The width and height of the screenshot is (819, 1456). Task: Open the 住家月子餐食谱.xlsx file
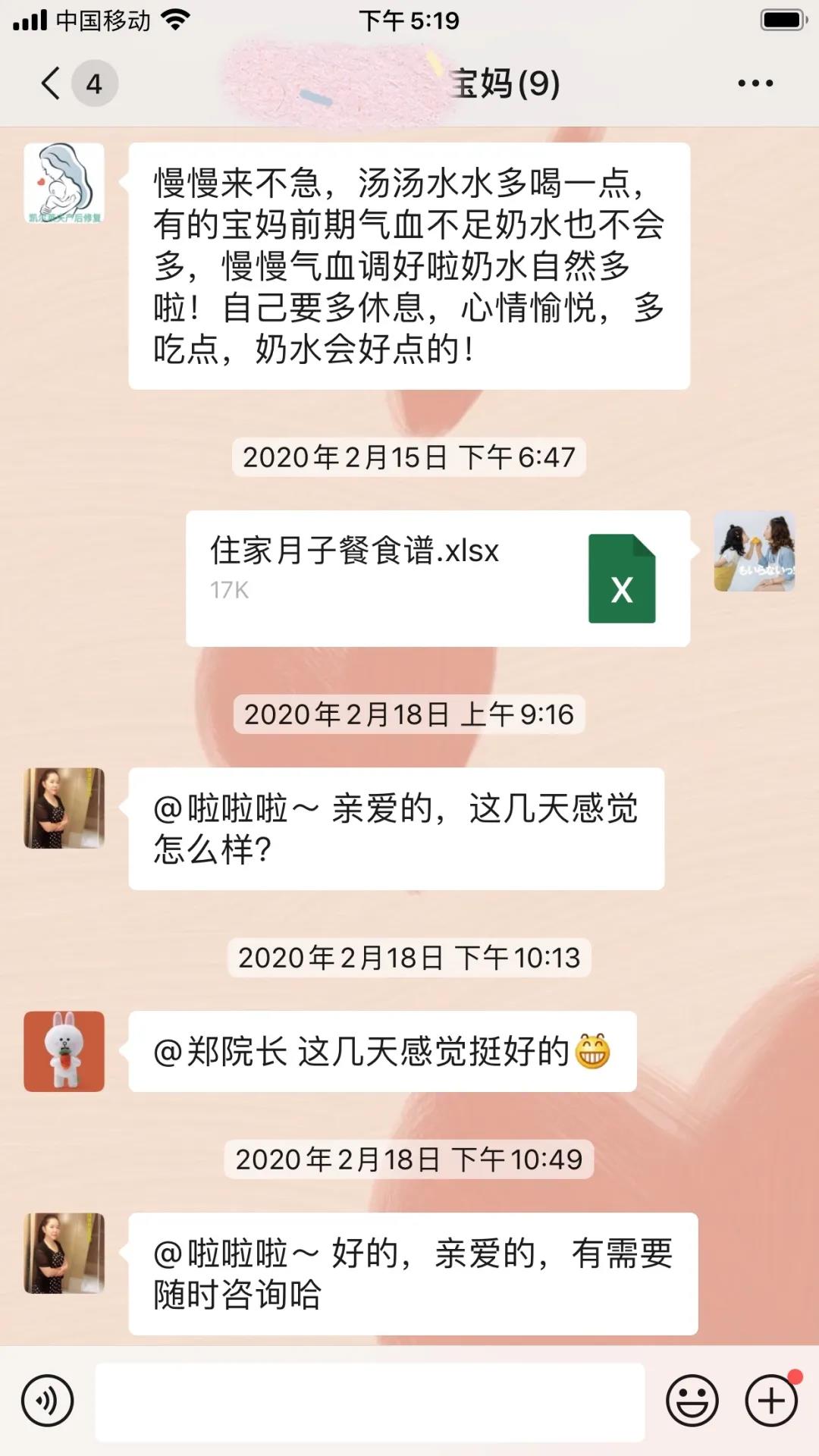click(x=438, y=578)
